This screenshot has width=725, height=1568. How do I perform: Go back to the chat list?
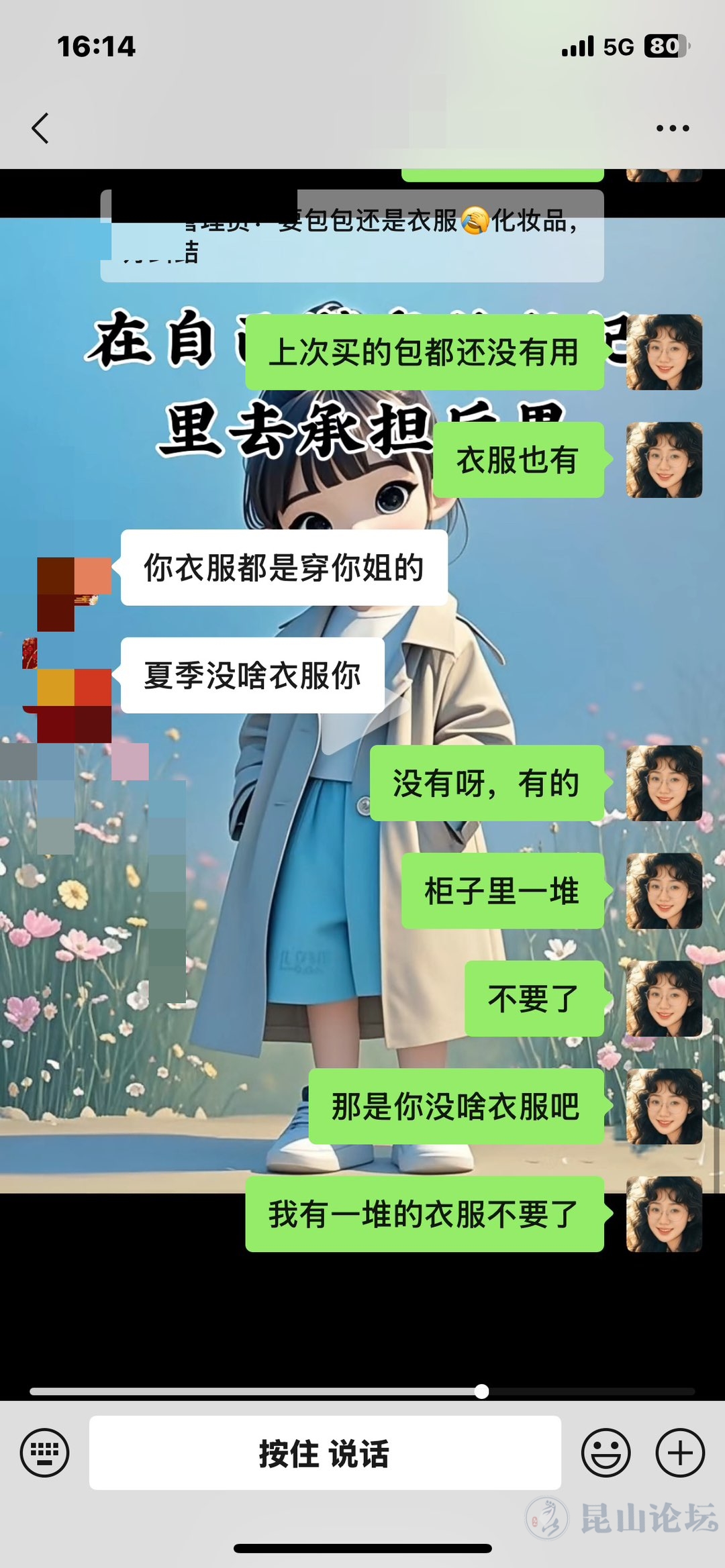[x=40, y=128]
